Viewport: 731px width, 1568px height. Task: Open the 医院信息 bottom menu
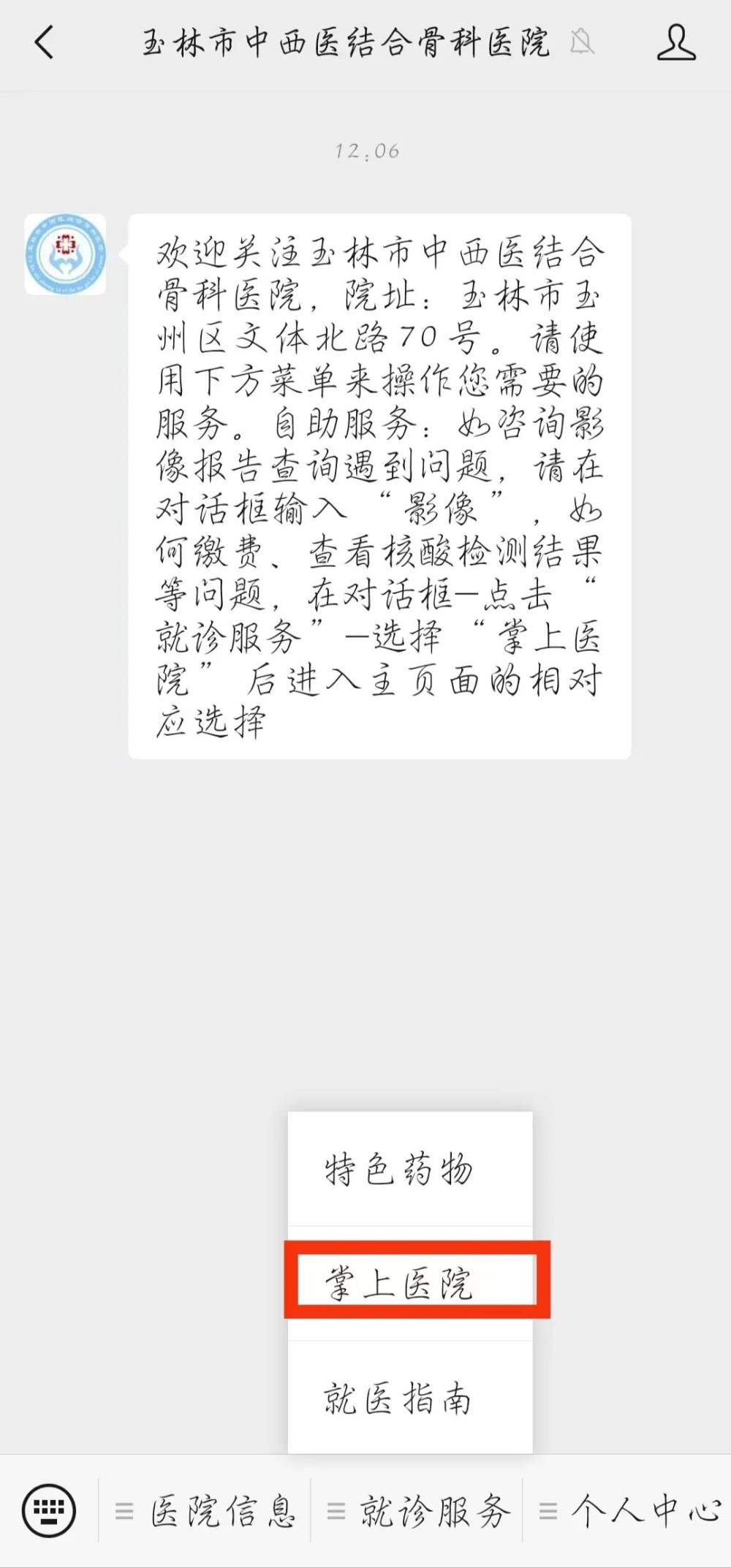tap(206, 1511)
